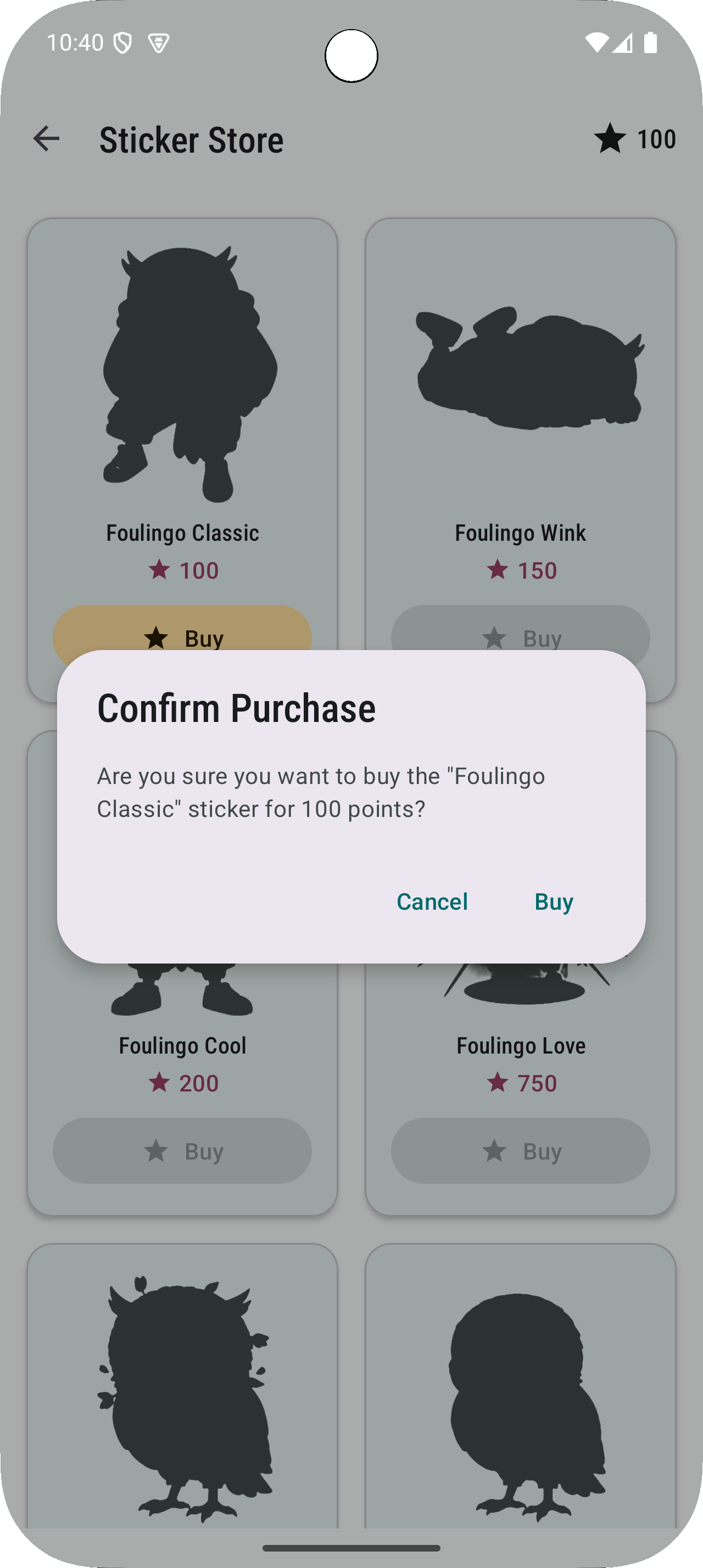Select the Foulingo Wink sticker thumbnail
The image size is (703, 1568).
(x=527, y=365)
